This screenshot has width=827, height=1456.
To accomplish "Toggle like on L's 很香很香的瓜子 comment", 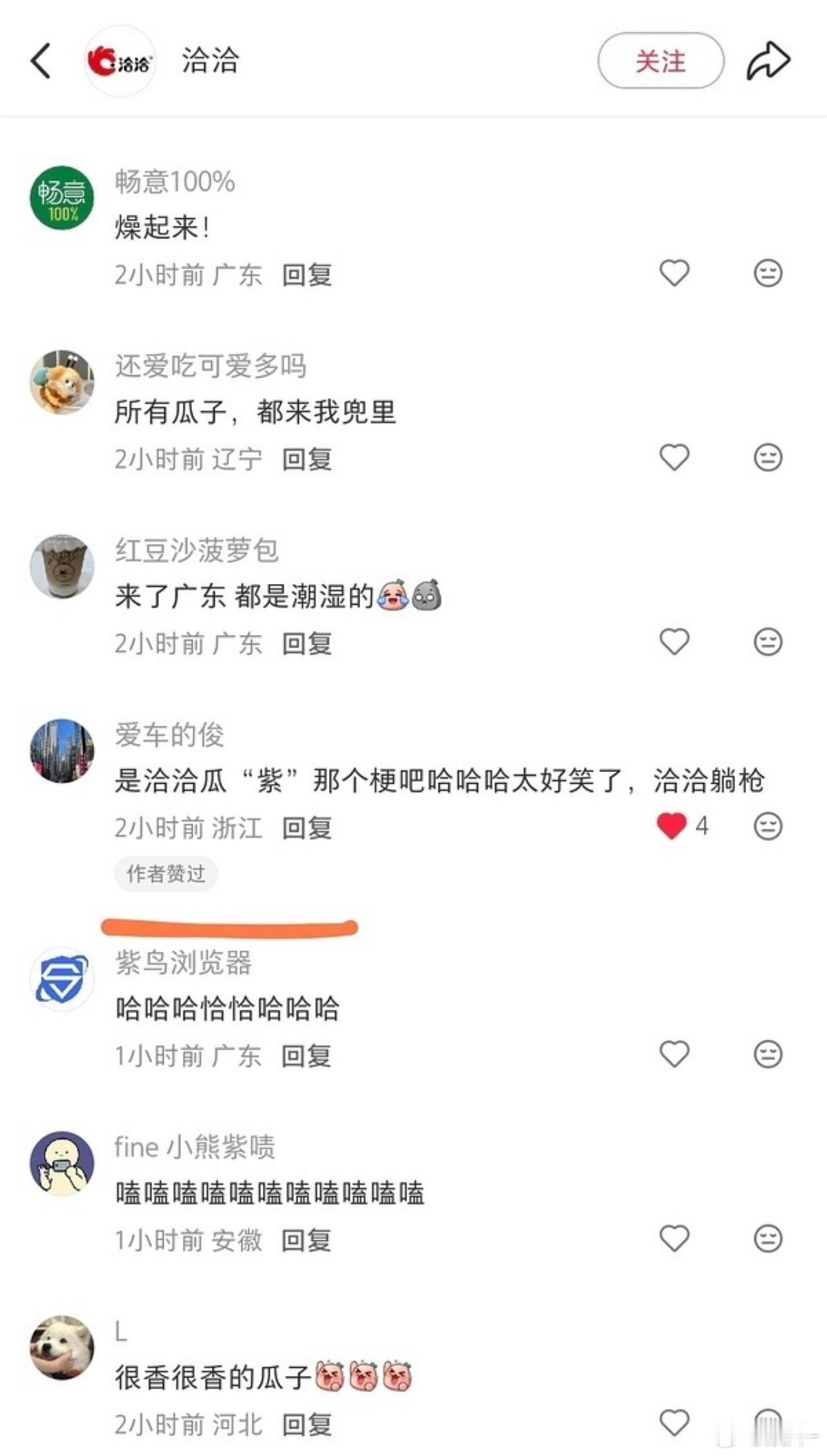I will (674, 1424).
